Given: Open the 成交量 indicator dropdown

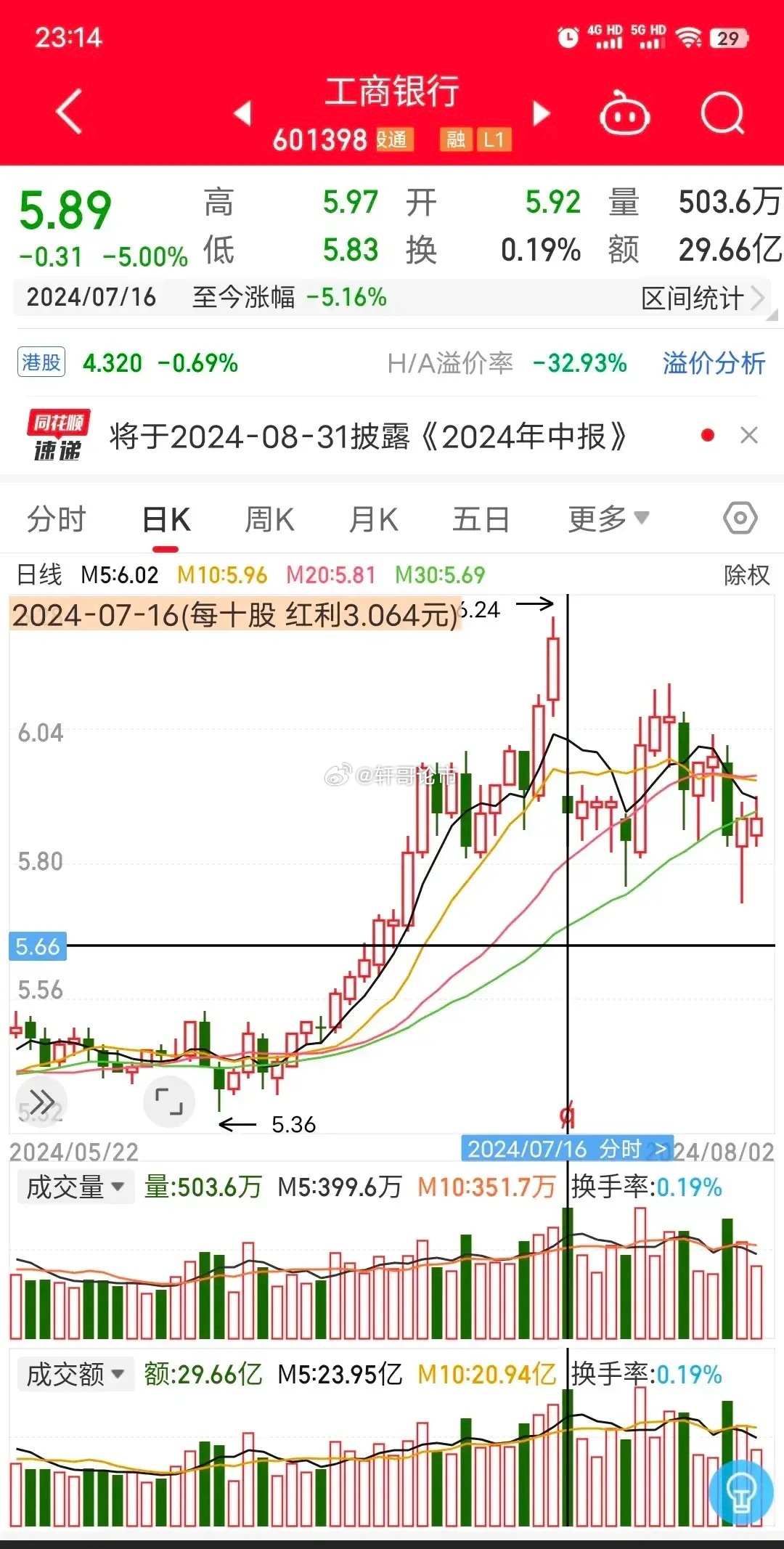Looking at the screenshot, I should click(75, 1187).
